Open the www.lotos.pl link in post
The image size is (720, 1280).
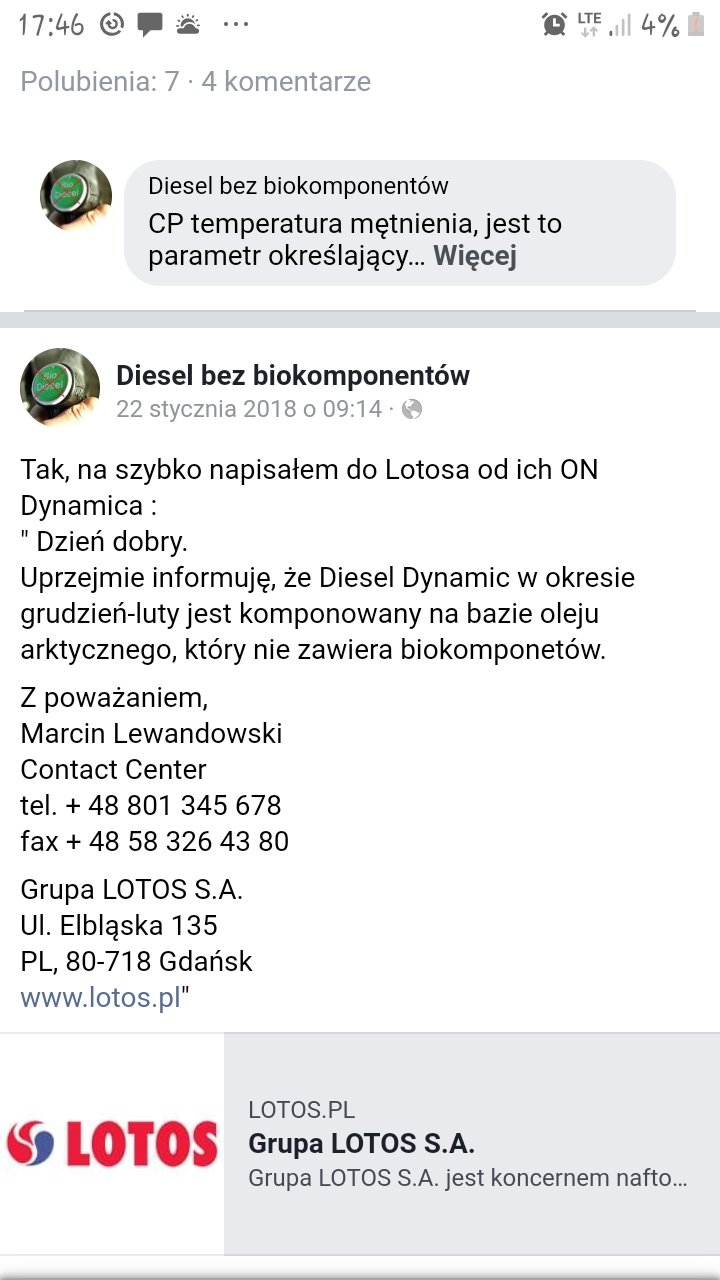(100, 998)
